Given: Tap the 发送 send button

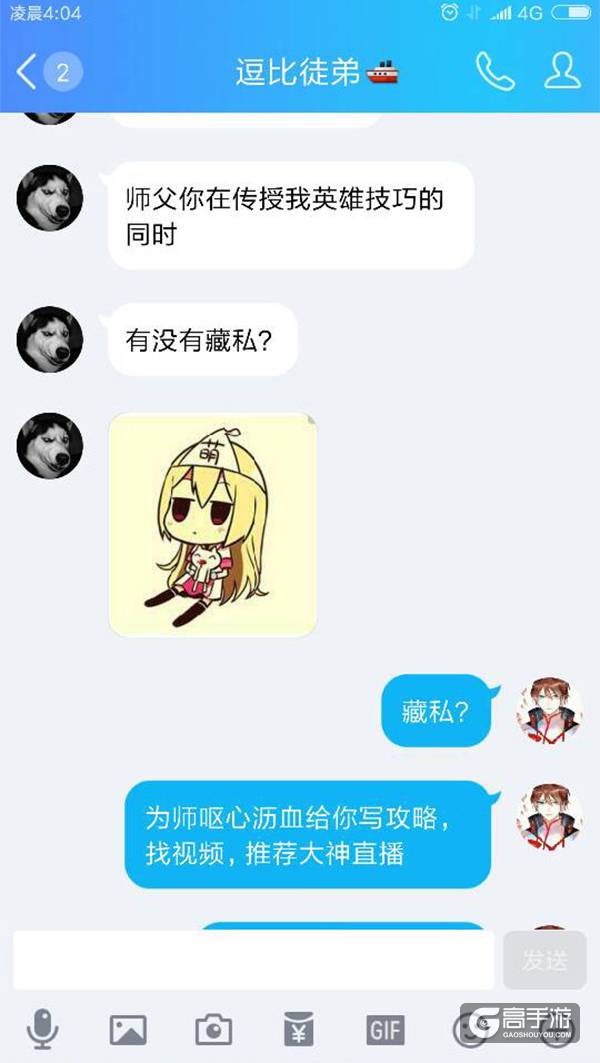Looking at the screenshot, I should (x=544, y=960).
